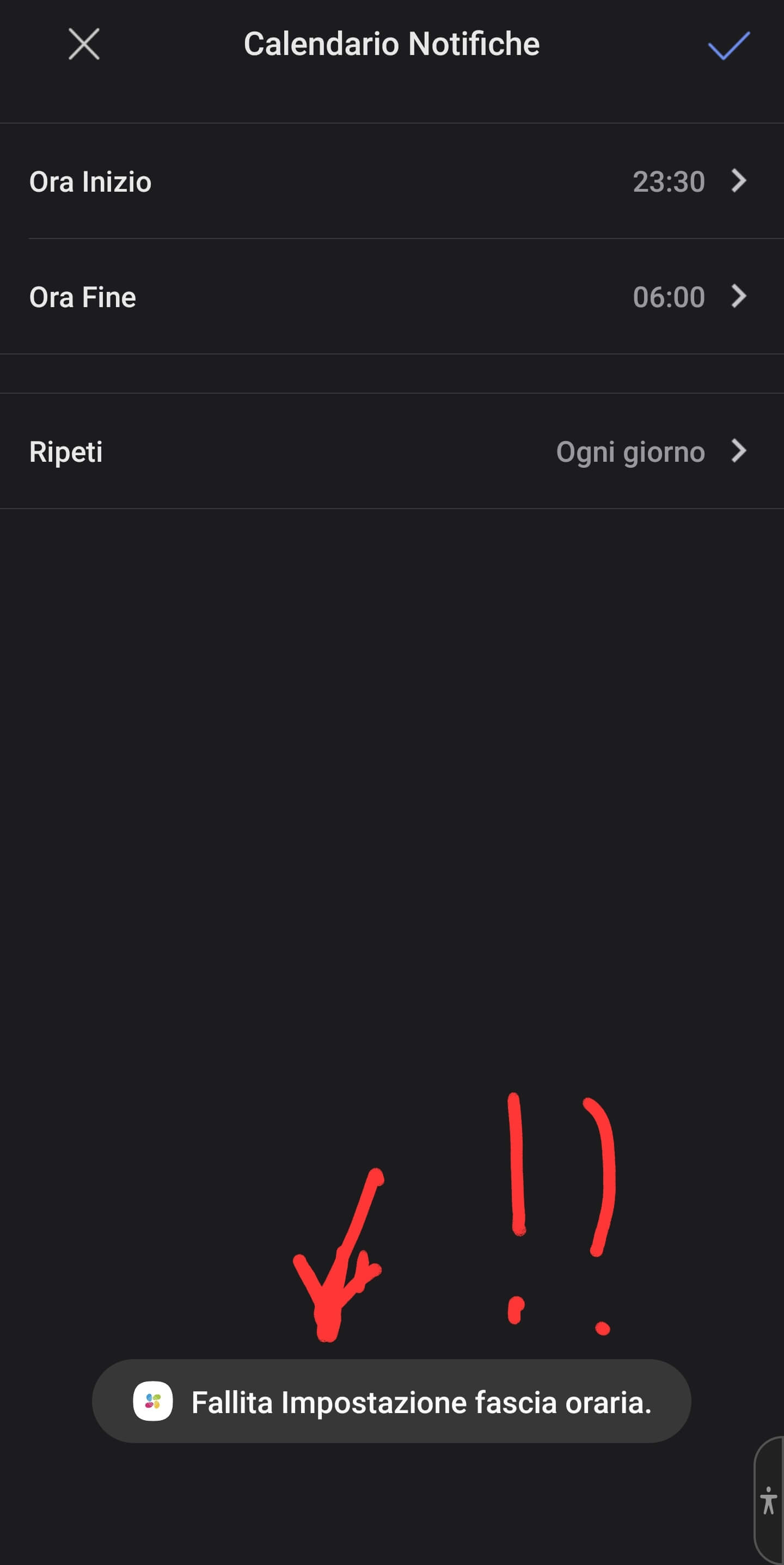Close the Calendario Notifiche screen
784x1565 pixels.
(84, 44)
